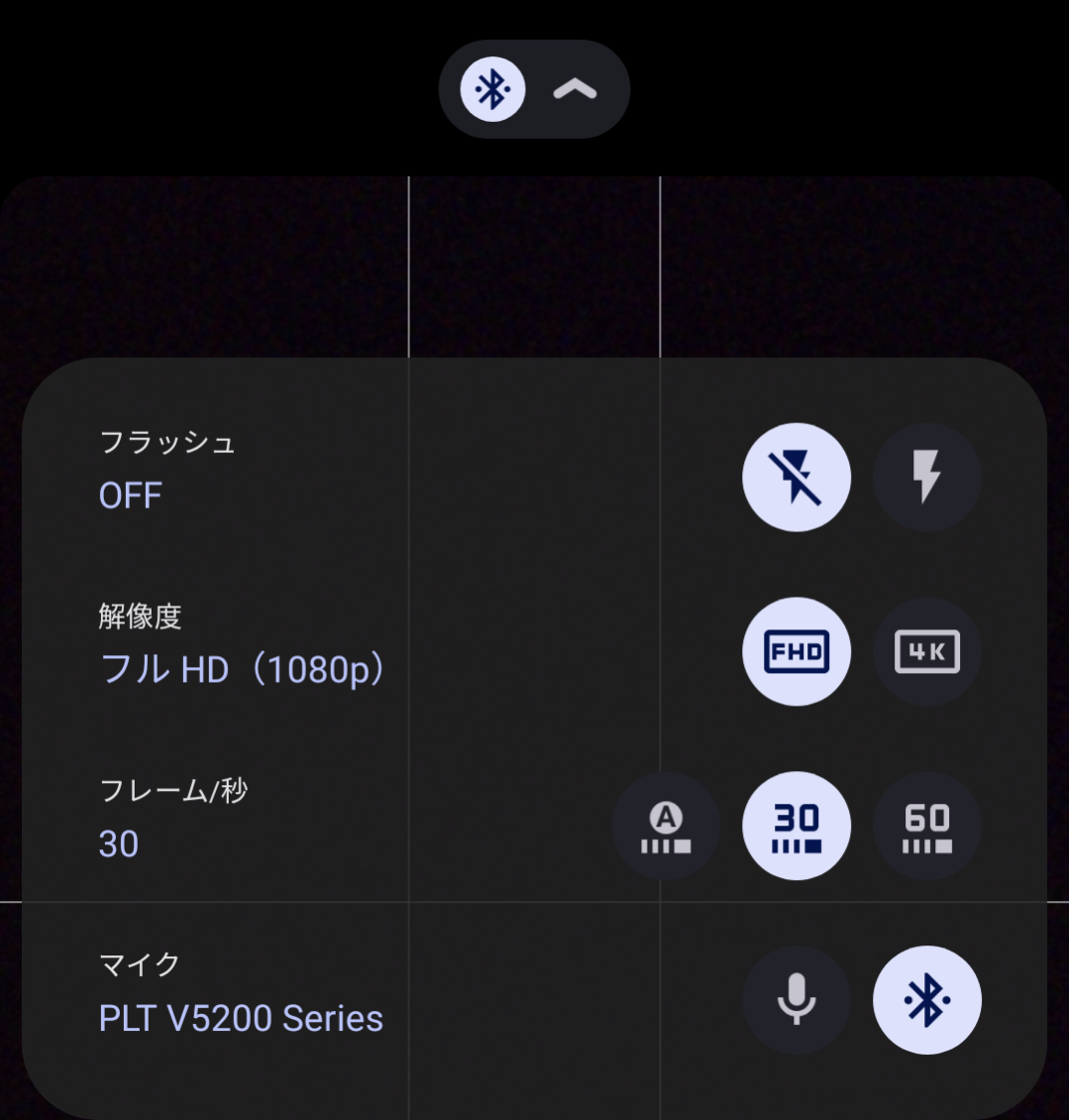Screen dimensions: 1069x1120
Task: Tap the PLT V5200 Series label
Action: point(239,1019)
